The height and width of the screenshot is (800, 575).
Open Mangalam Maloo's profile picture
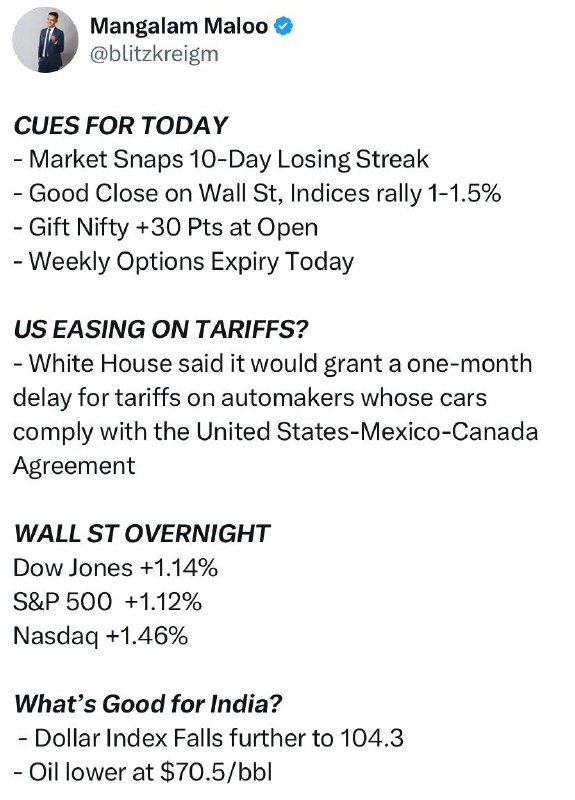45,40
